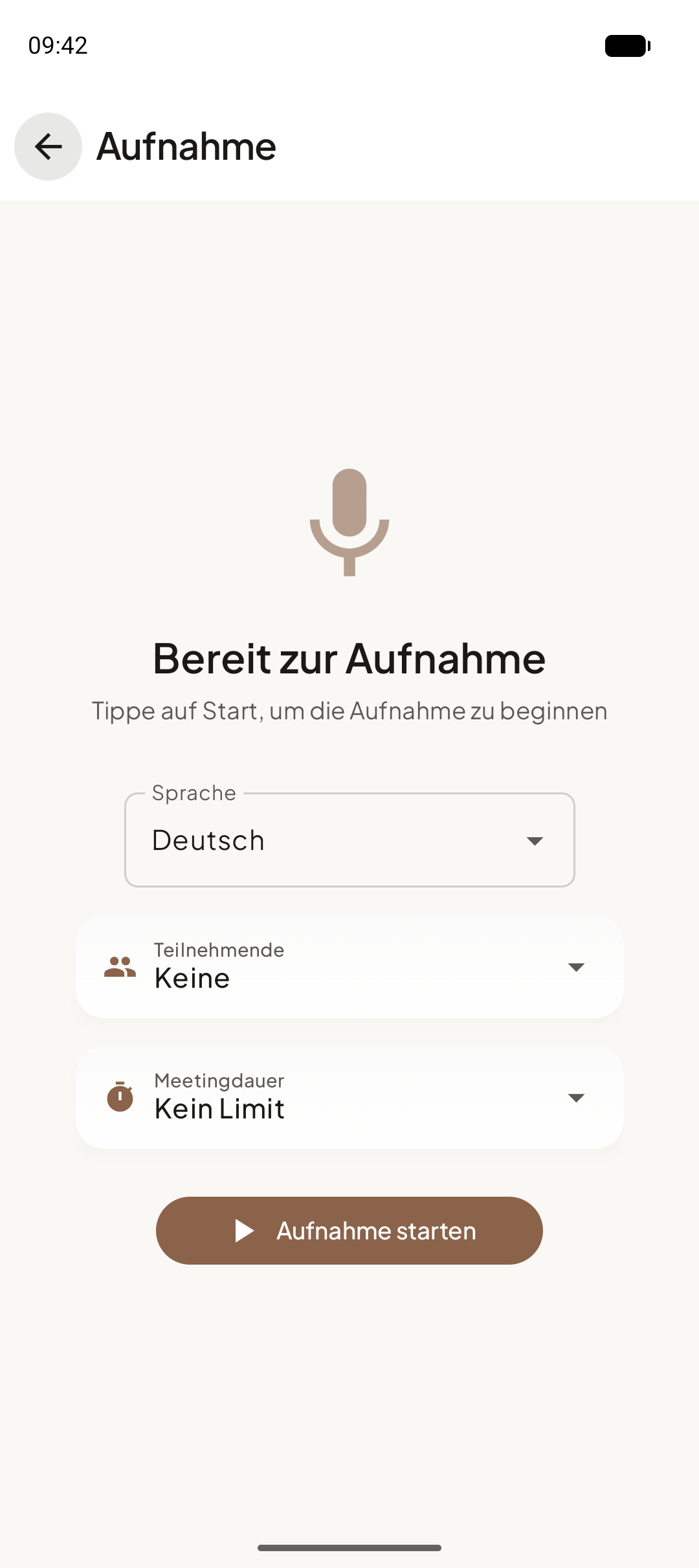
Task: Click the play icon inside Aufnahme starten
Action: (x=245, y=1230)
